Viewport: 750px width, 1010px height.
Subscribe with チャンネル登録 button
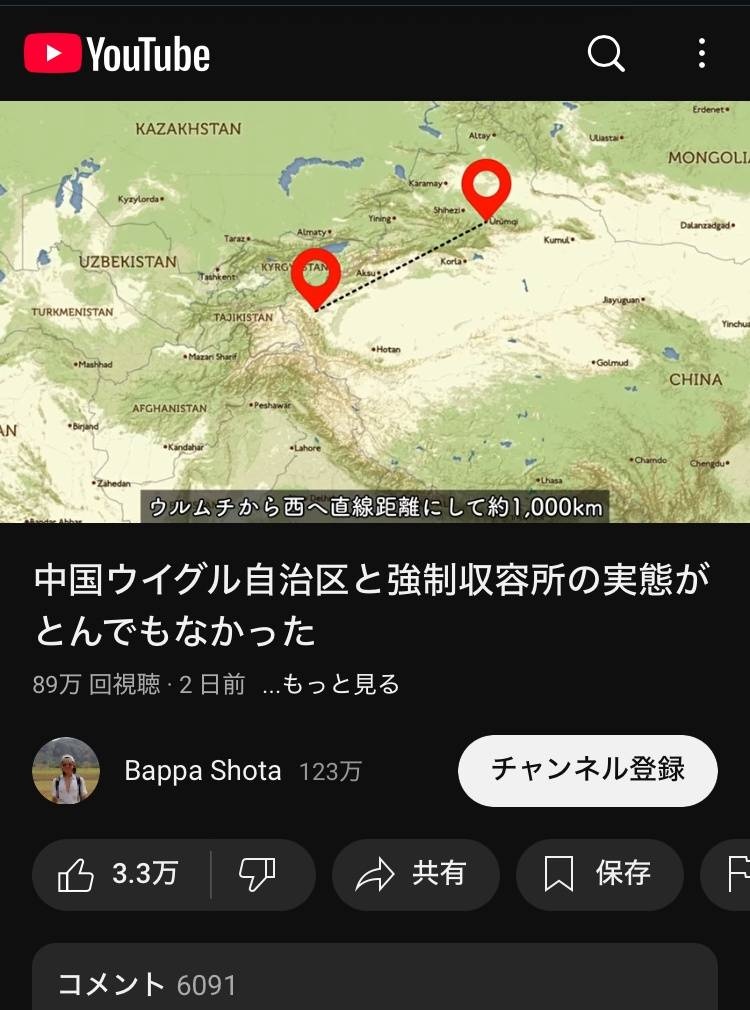587,770
